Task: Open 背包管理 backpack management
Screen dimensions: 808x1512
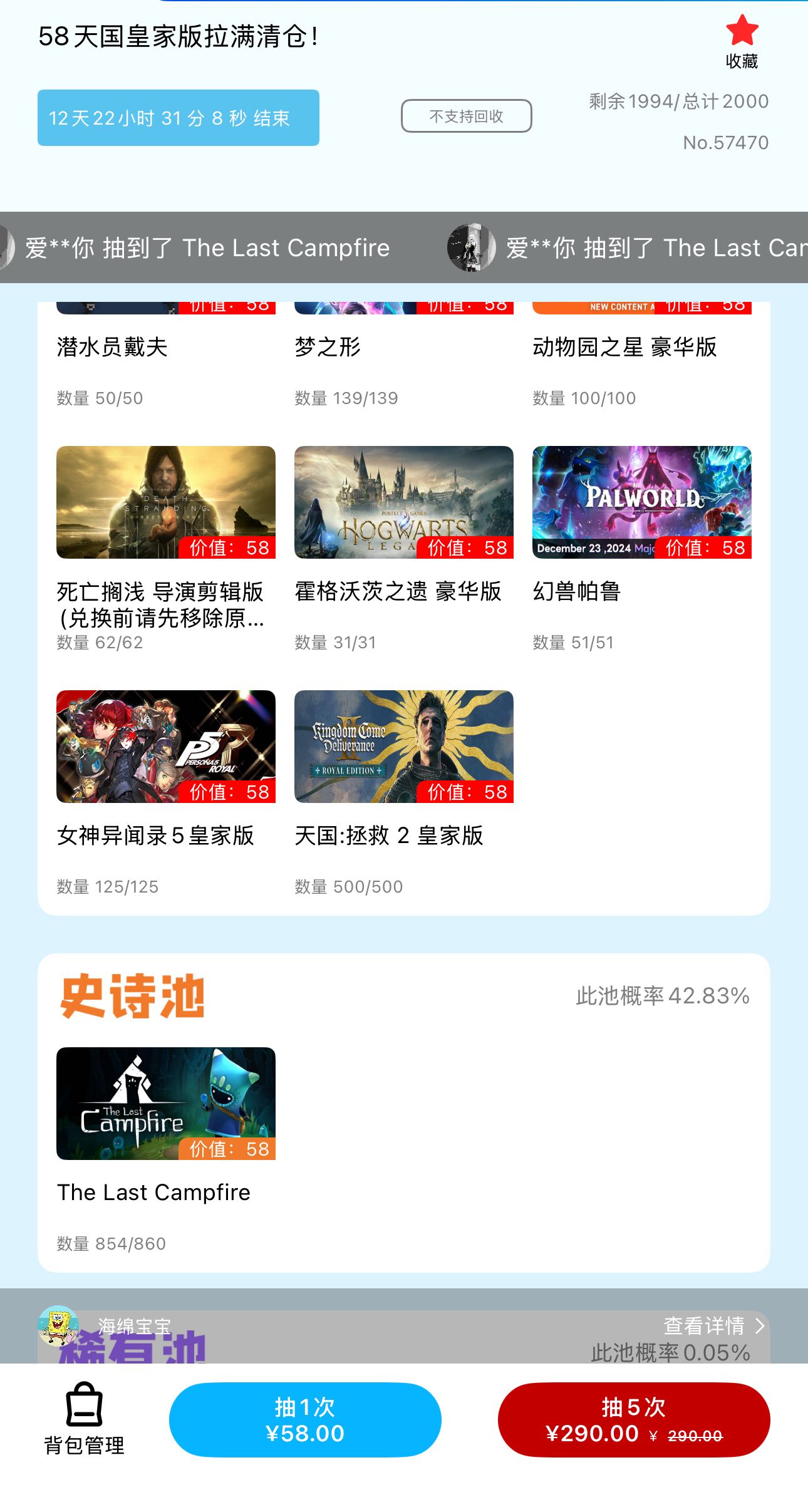Action: (84, 1419)
